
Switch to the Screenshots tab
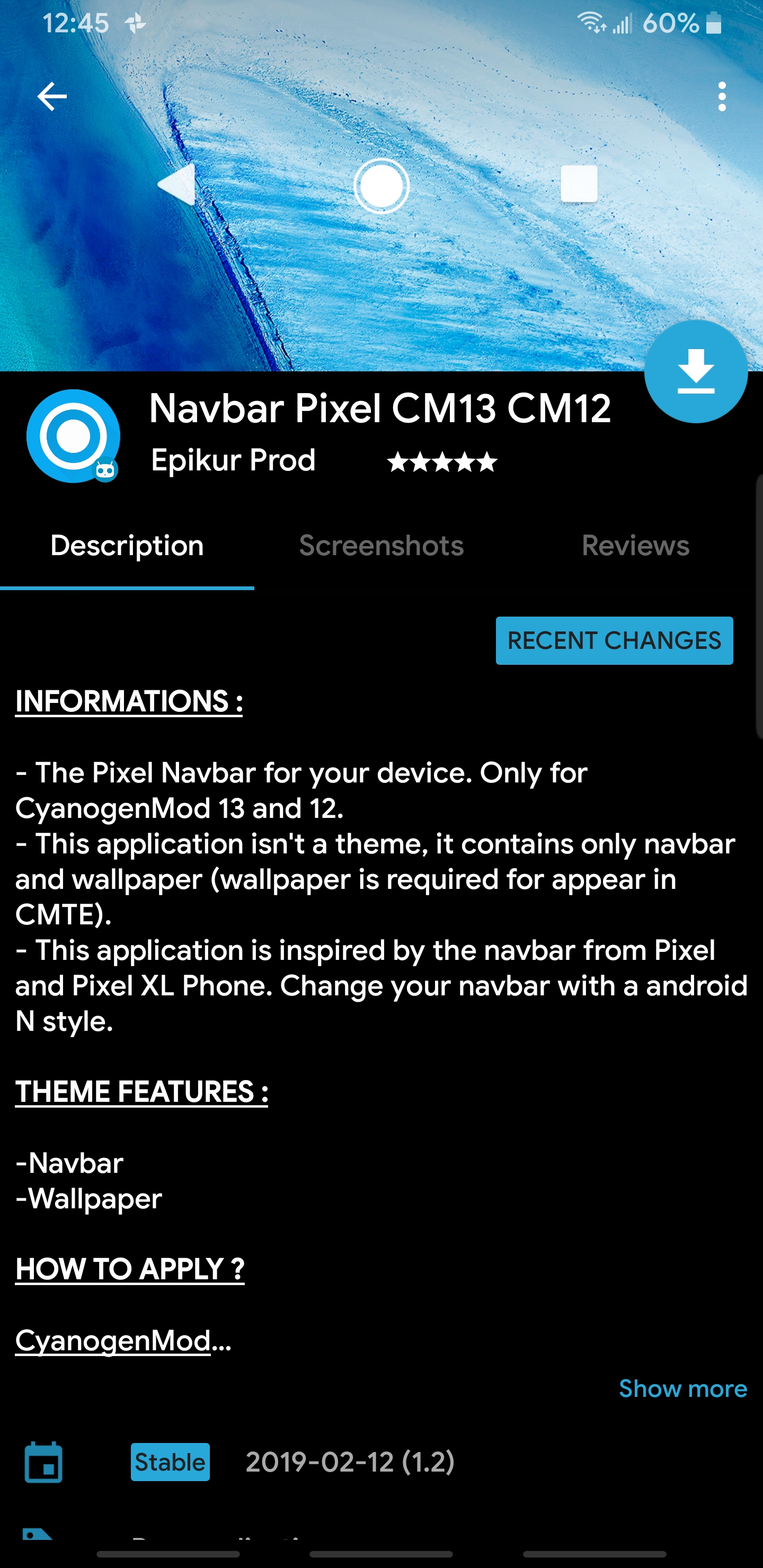(381, 546)
